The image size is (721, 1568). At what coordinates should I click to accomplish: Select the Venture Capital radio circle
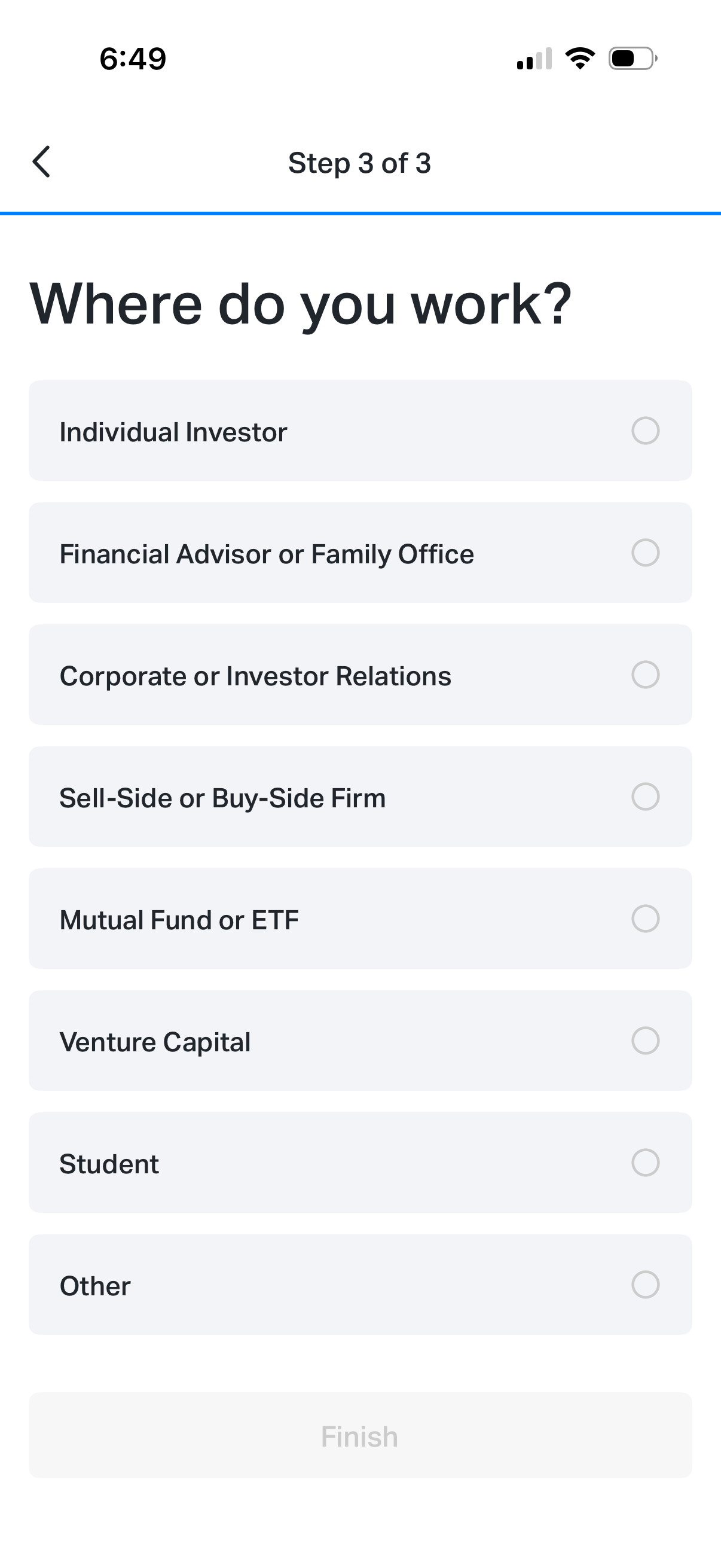click(x=645, y=1042)
